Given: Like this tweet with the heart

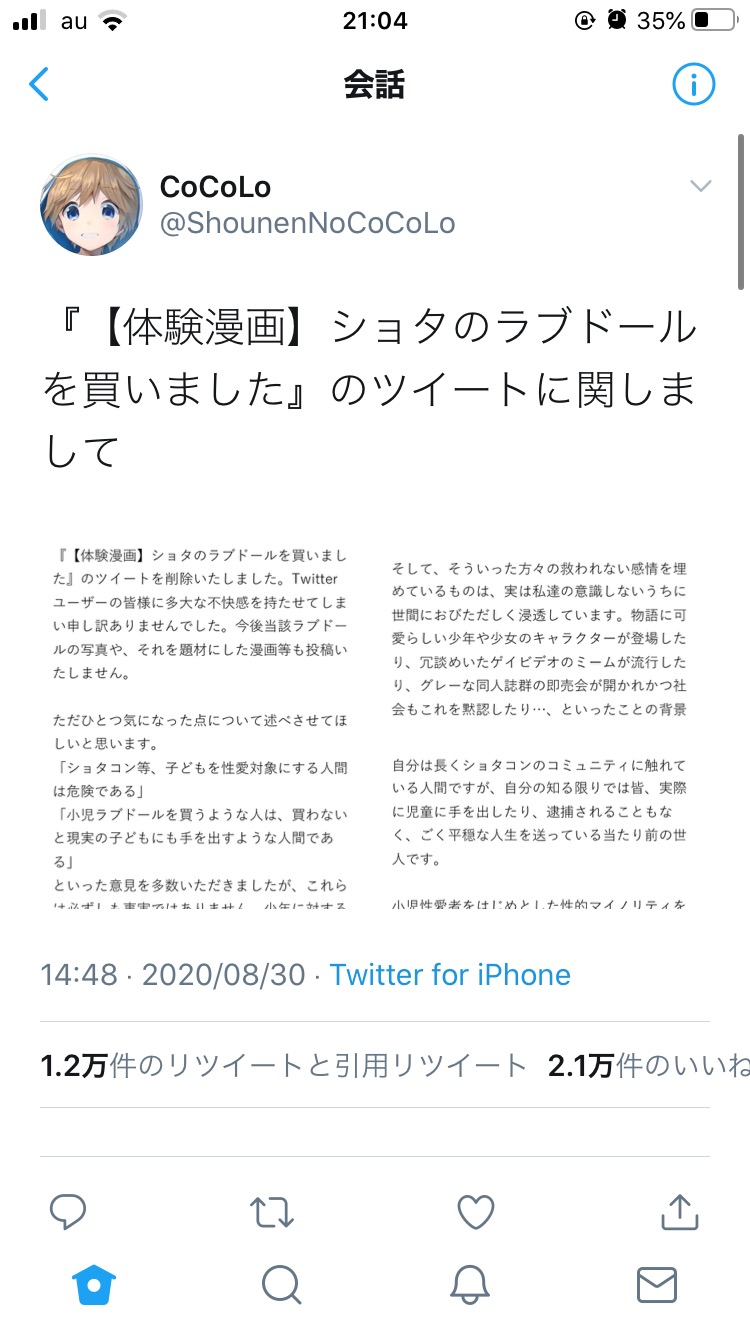Looking at the screenshot, I should (x=476, y=1212).
